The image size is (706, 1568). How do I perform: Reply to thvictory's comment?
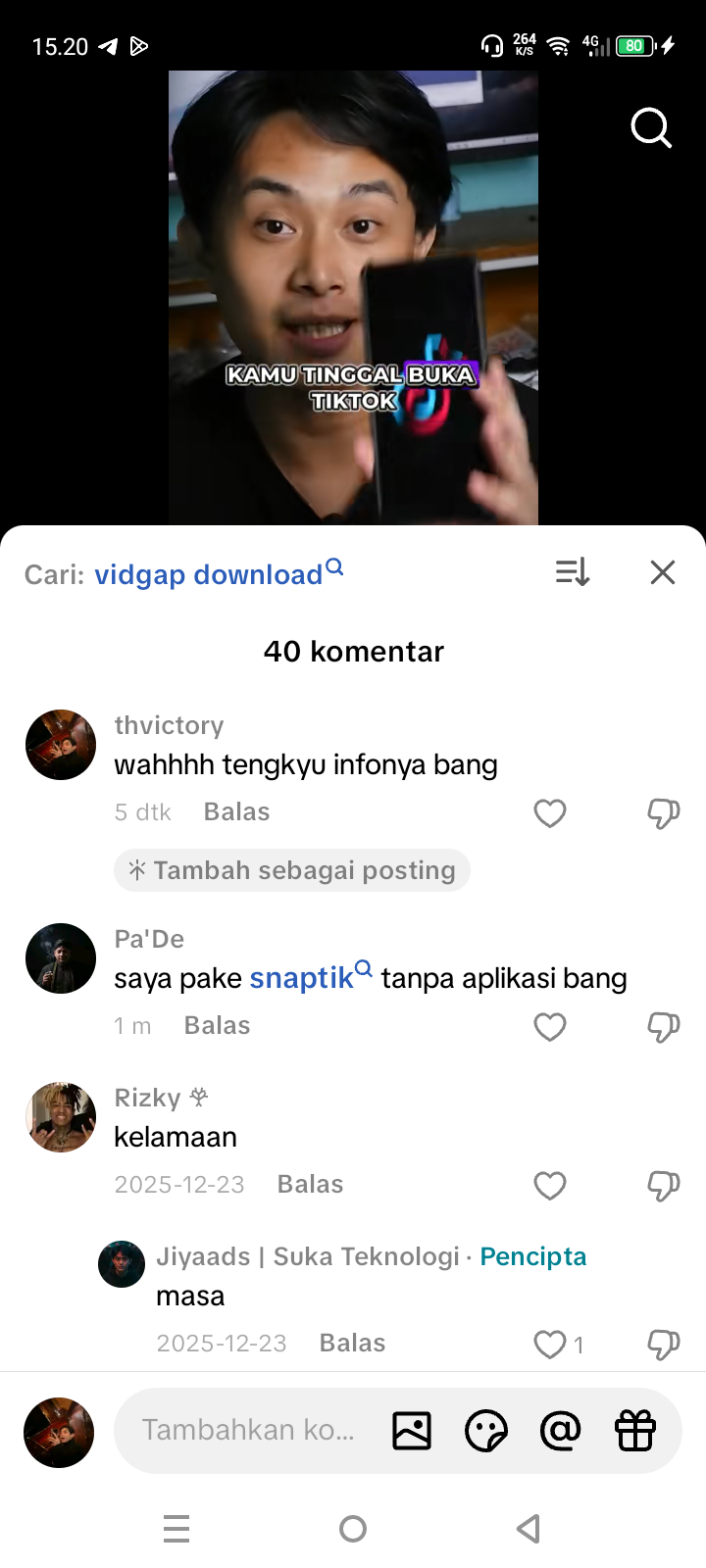point(236,812)
